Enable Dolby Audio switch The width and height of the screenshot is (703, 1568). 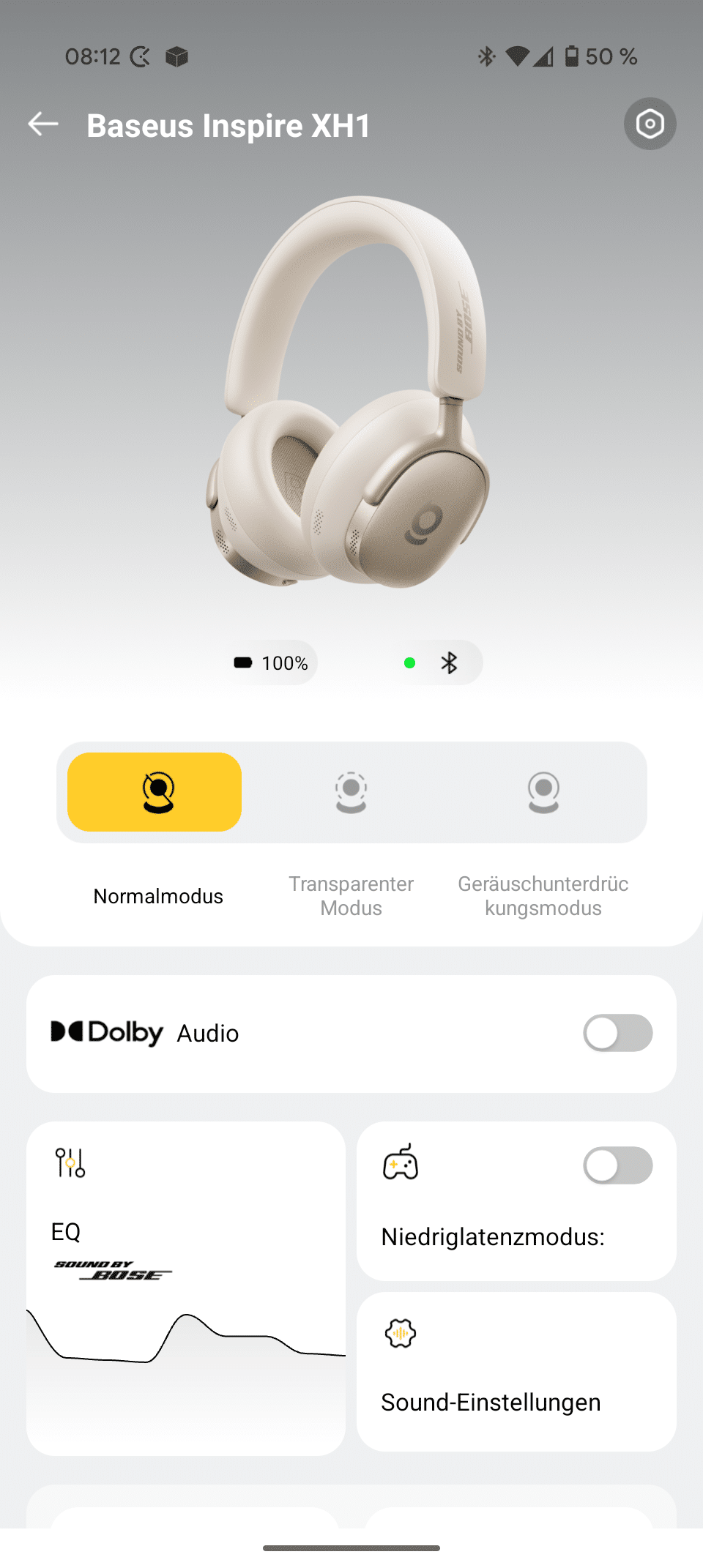[617, 1033]
